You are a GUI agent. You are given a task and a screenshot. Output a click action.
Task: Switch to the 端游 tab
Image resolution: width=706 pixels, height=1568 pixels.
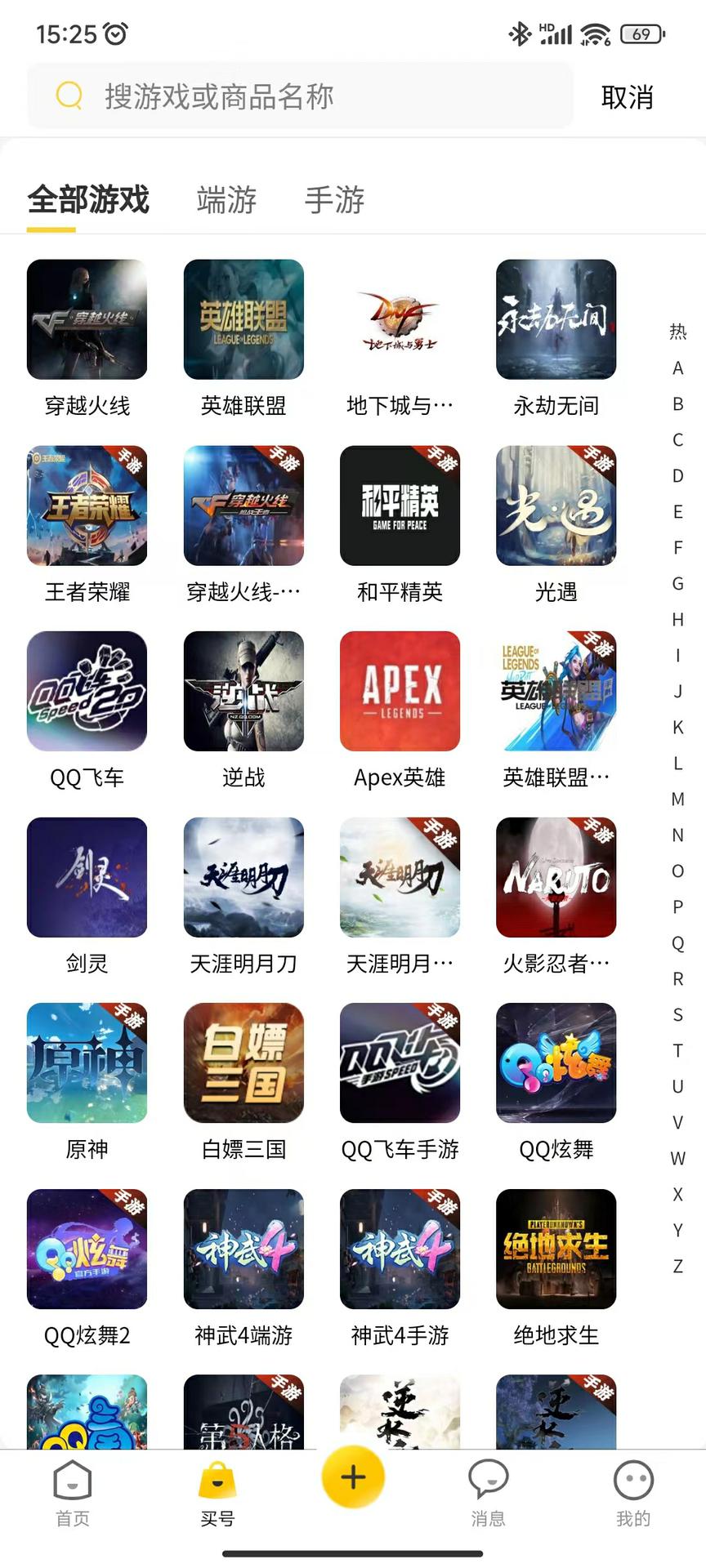pyautogui.click(x=225, y=200)
